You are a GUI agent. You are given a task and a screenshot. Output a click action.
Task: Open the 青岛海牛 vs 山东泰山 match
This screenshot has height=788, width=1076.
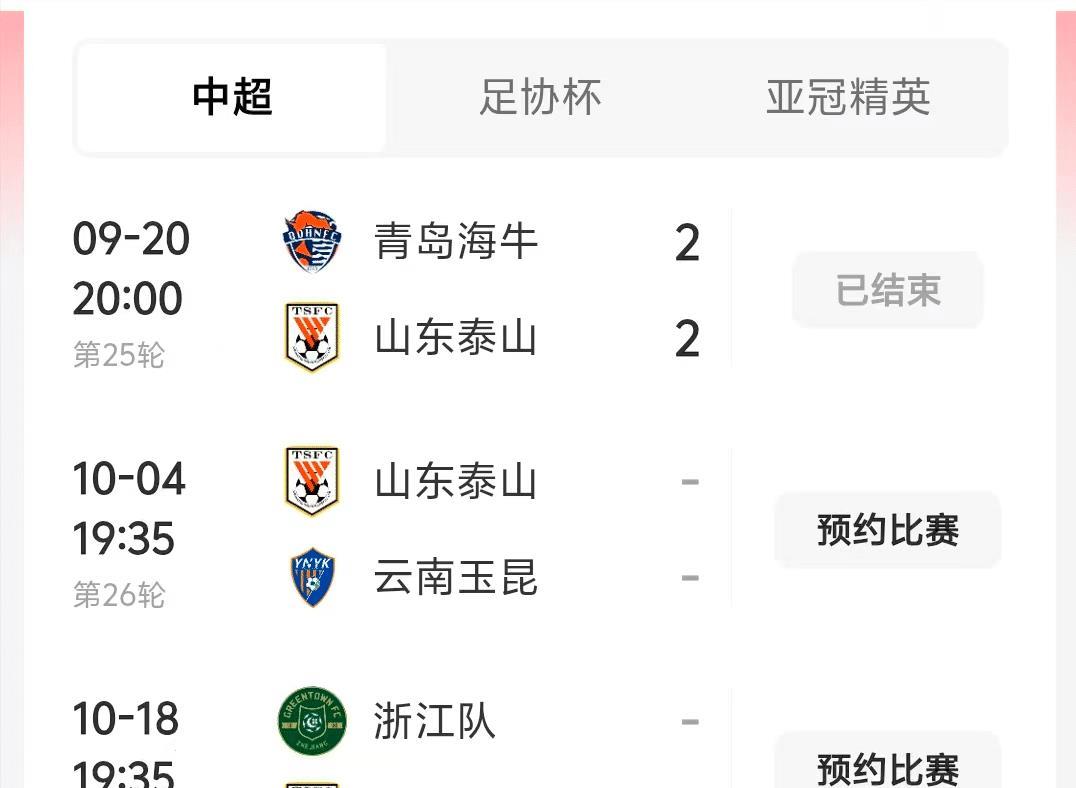tap(456, 290)
